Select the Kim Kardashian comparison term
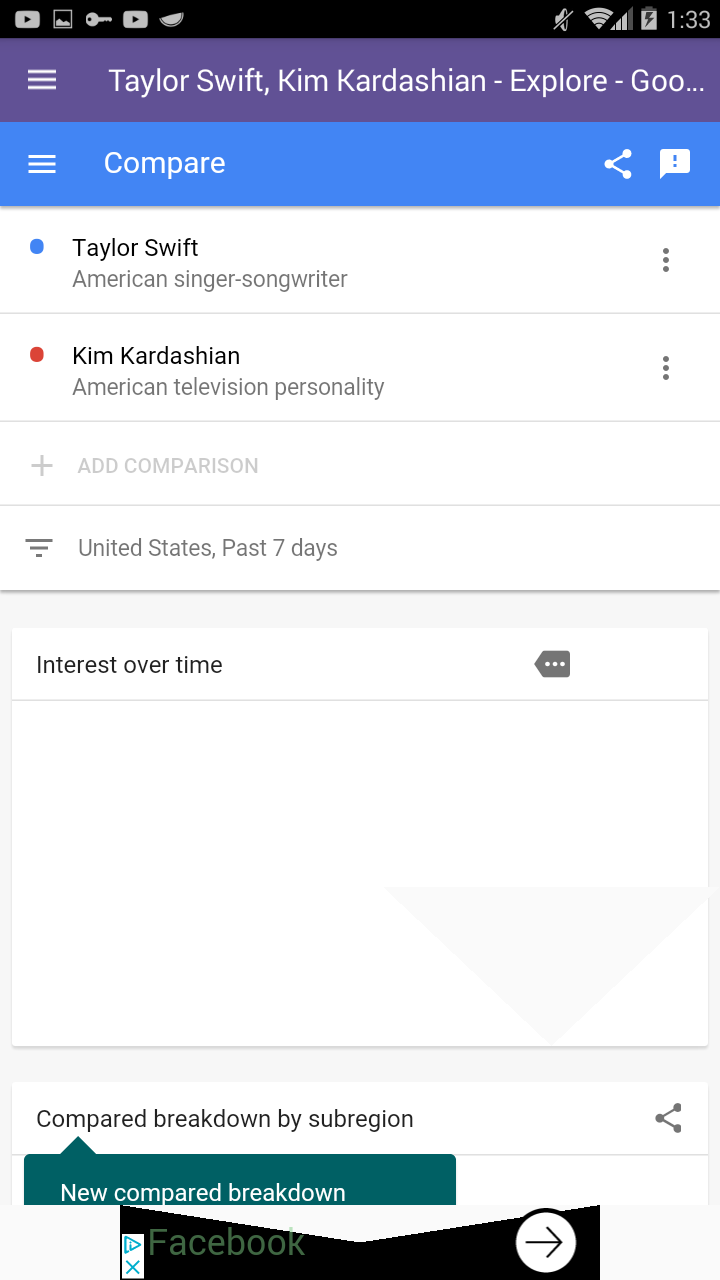 tap(155, 355)
